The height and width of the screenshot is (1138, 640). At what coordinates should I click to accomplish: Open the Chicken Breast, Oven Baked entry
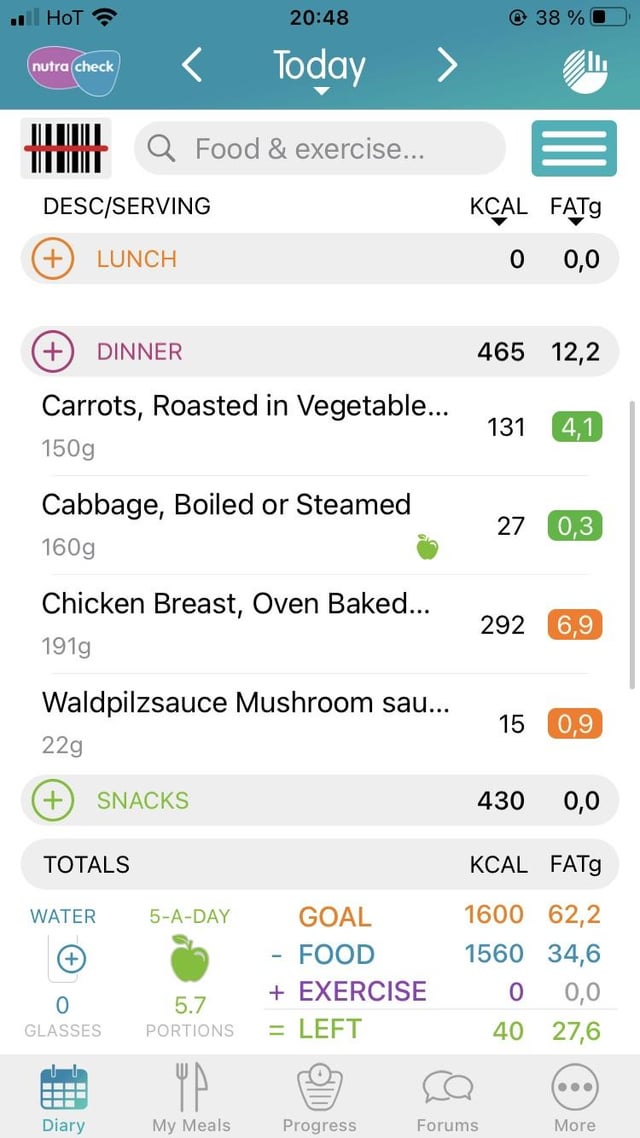[x=319, y=624]
